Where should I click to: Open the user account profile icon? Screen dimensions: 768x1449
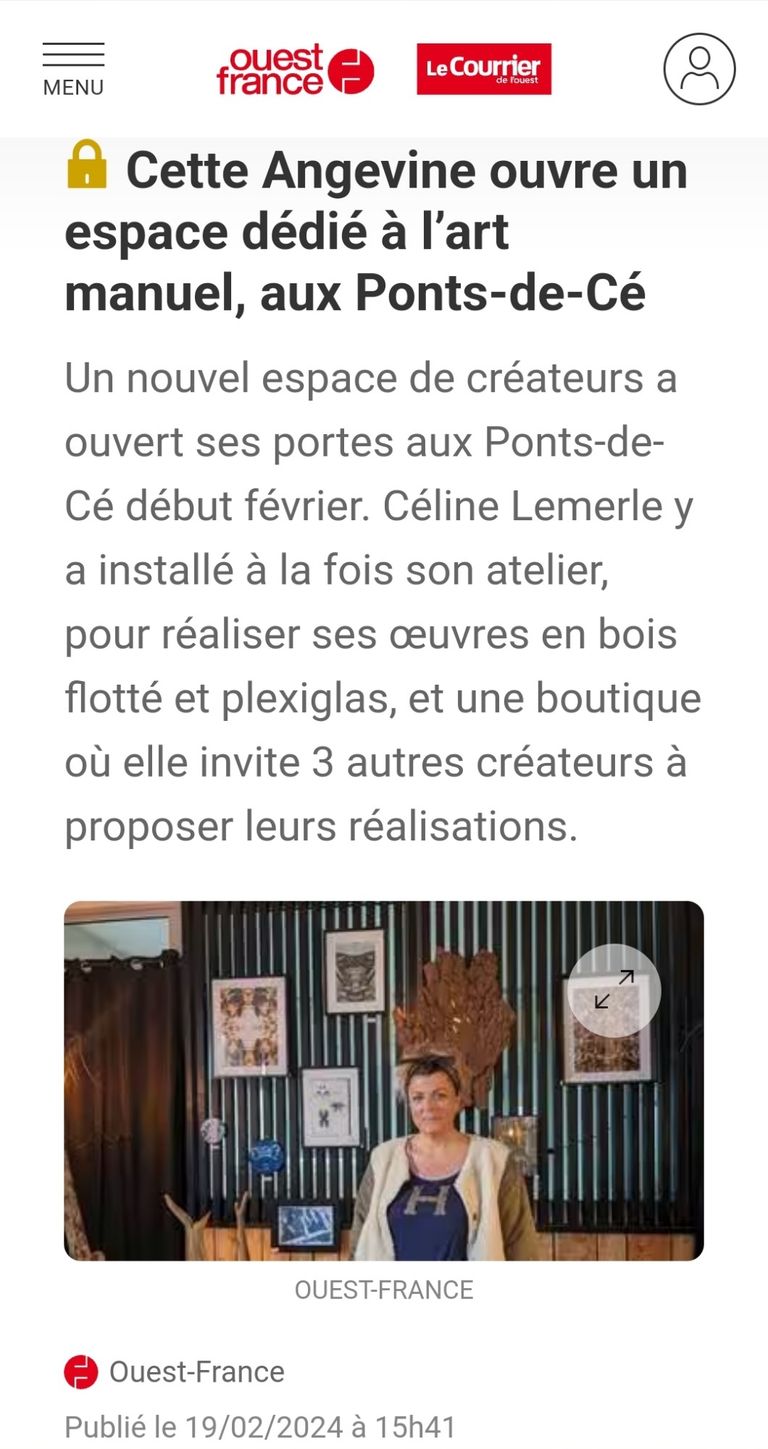point(699,69)
